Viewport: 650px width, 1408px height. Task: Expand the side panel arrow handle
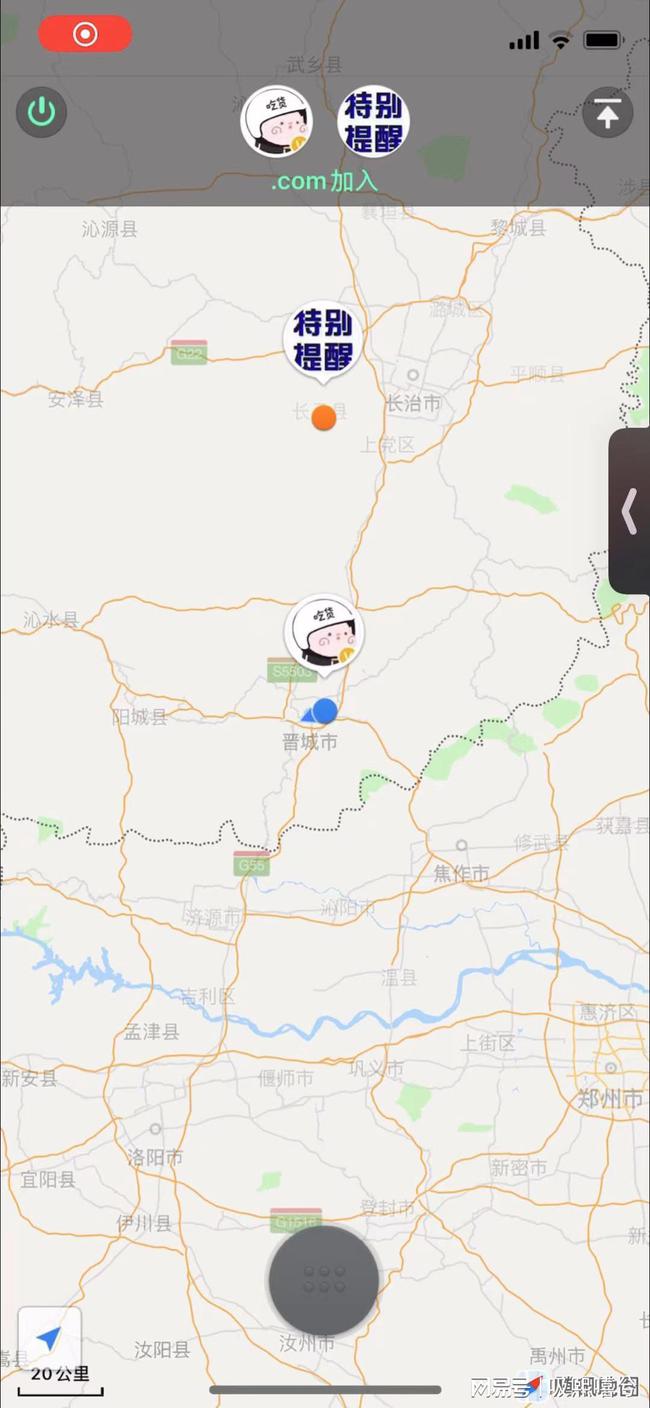(x=630, y=511)
